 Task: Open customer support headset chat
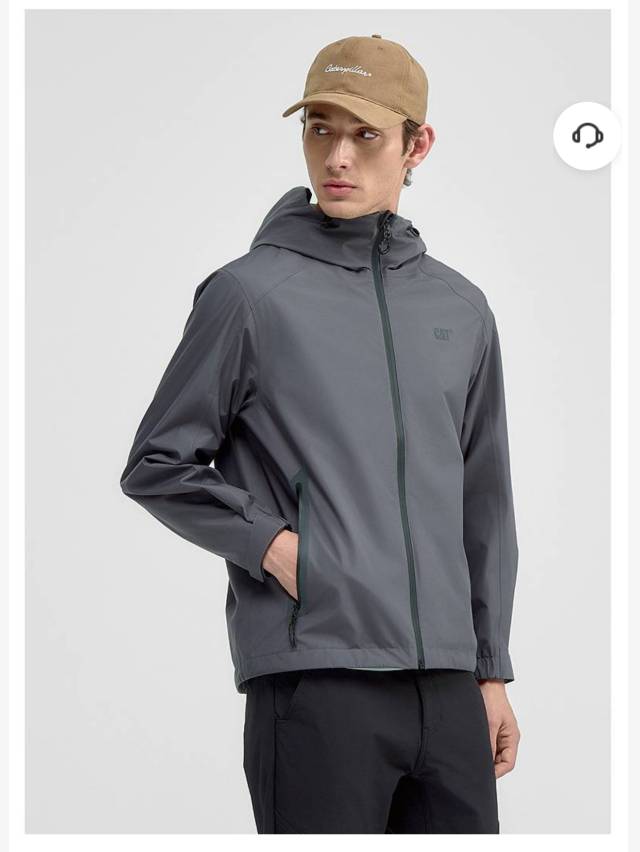(x=587, y=136)
